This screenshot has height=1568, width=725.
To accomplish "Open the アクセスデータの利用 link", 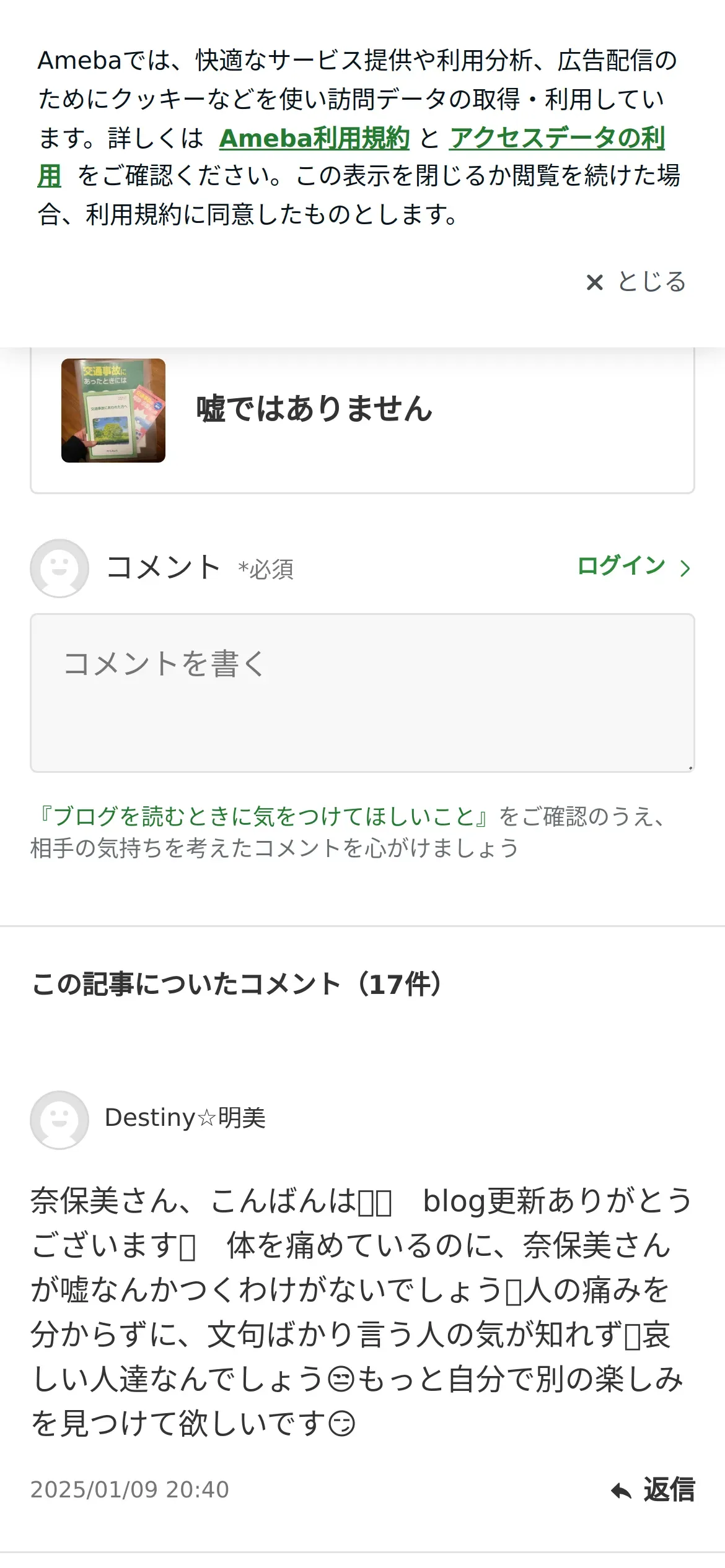I will pyautogui.click(x=556, y=138).
